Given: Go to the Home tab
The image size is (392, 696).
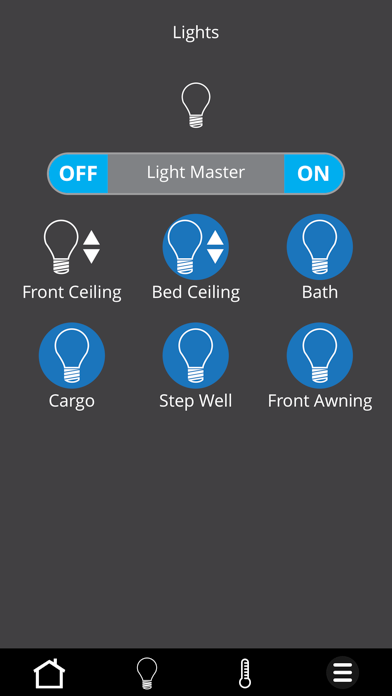Looking at the screenshot, I should tap(49, 673).
